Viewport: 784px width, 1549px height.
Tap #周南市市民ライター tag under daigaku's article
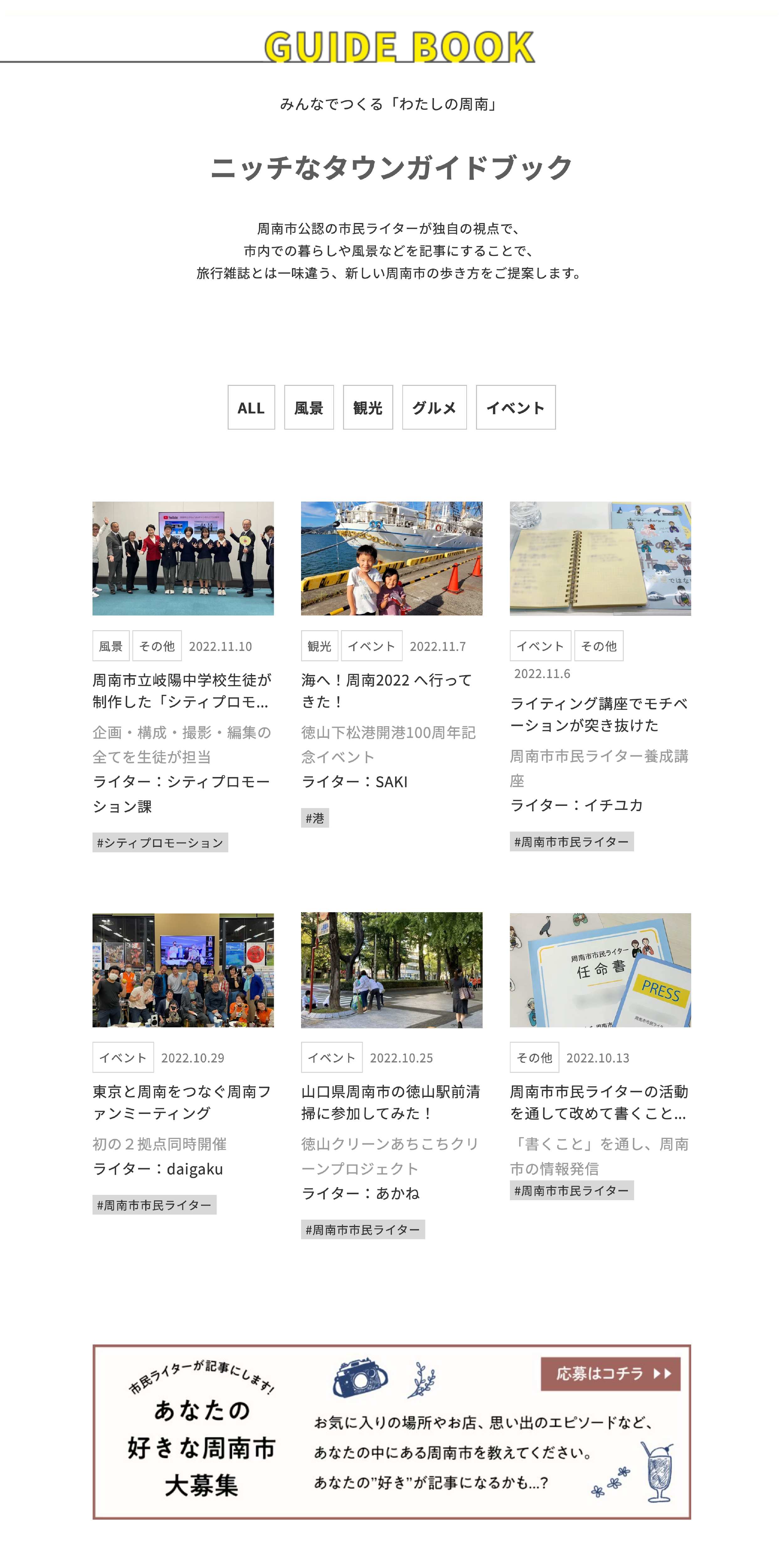(x=154, y=1205)
